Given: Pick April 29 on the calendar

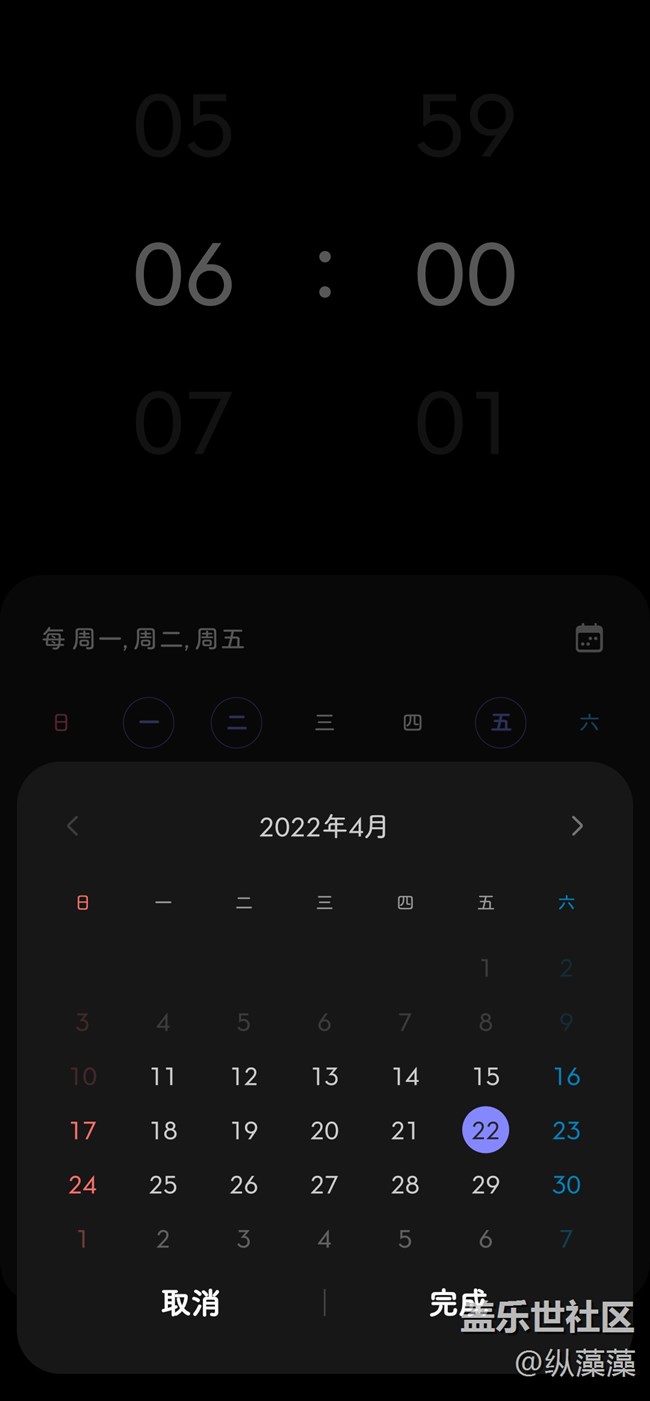Looking at the screenshot, I should pos(486,1185).
